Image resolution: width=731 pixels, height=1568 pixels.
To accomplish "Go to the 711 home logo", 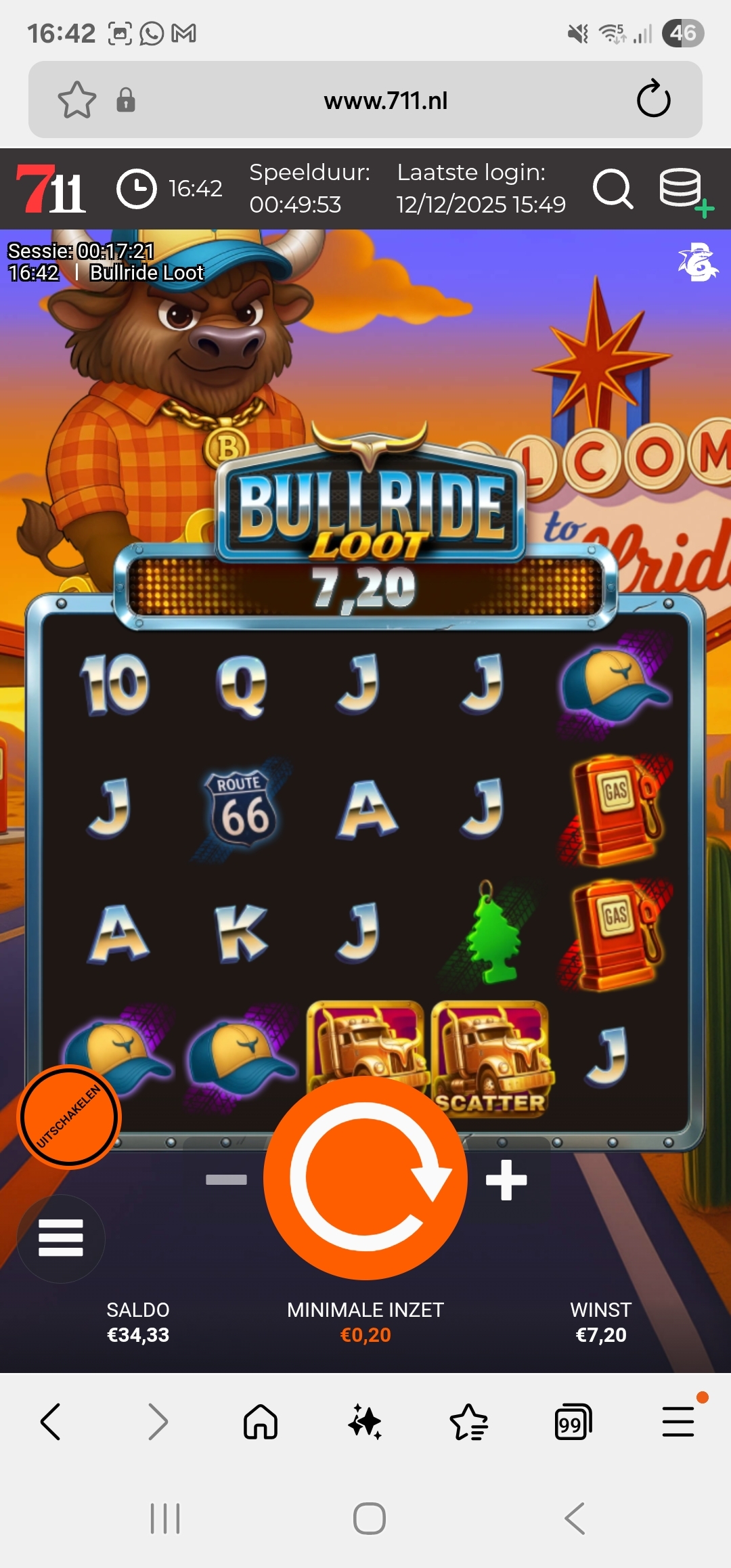I will [x=51, y=189].
